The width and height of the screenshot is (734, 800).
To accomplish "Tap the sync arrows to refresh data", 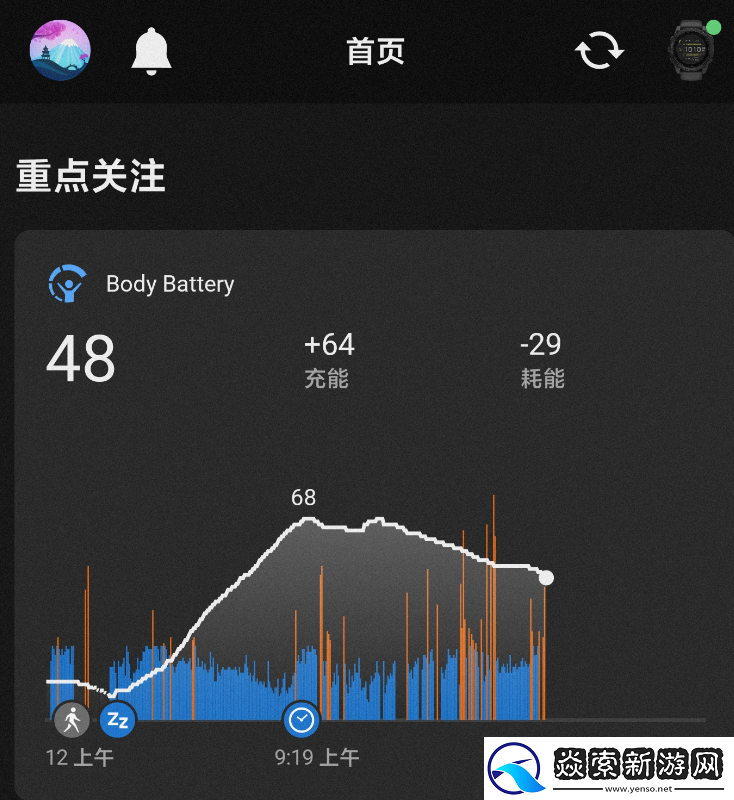I will tap(597, 51).
